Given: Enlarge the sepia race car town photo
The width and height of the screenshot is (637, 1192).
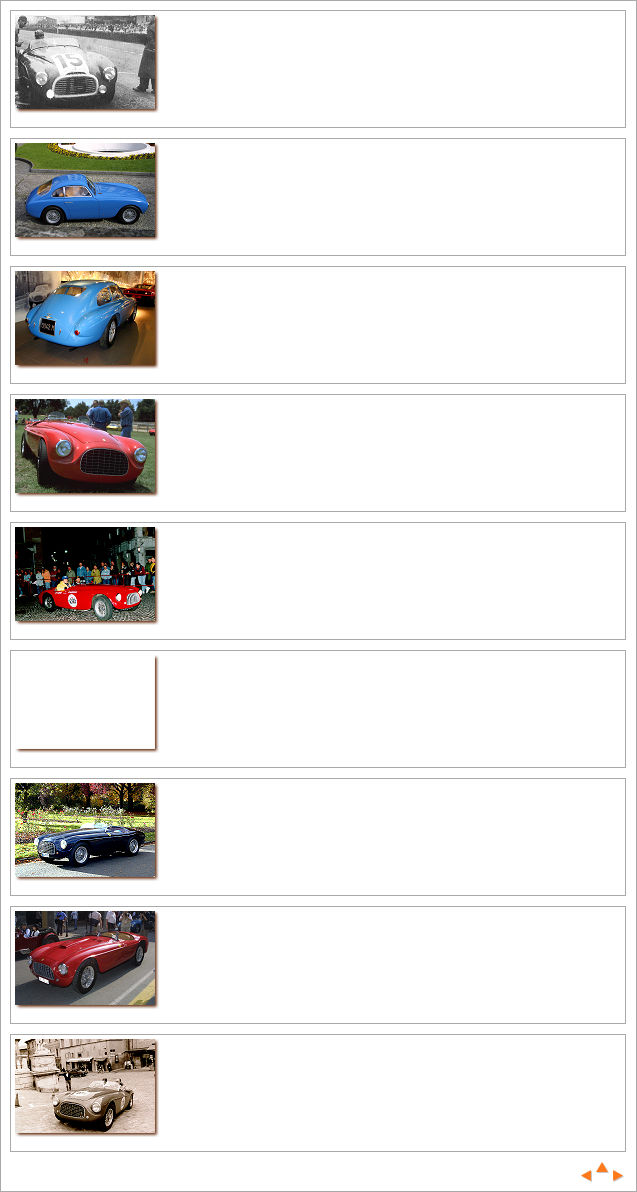Looking at the screenshot, I should point(85,1086).
